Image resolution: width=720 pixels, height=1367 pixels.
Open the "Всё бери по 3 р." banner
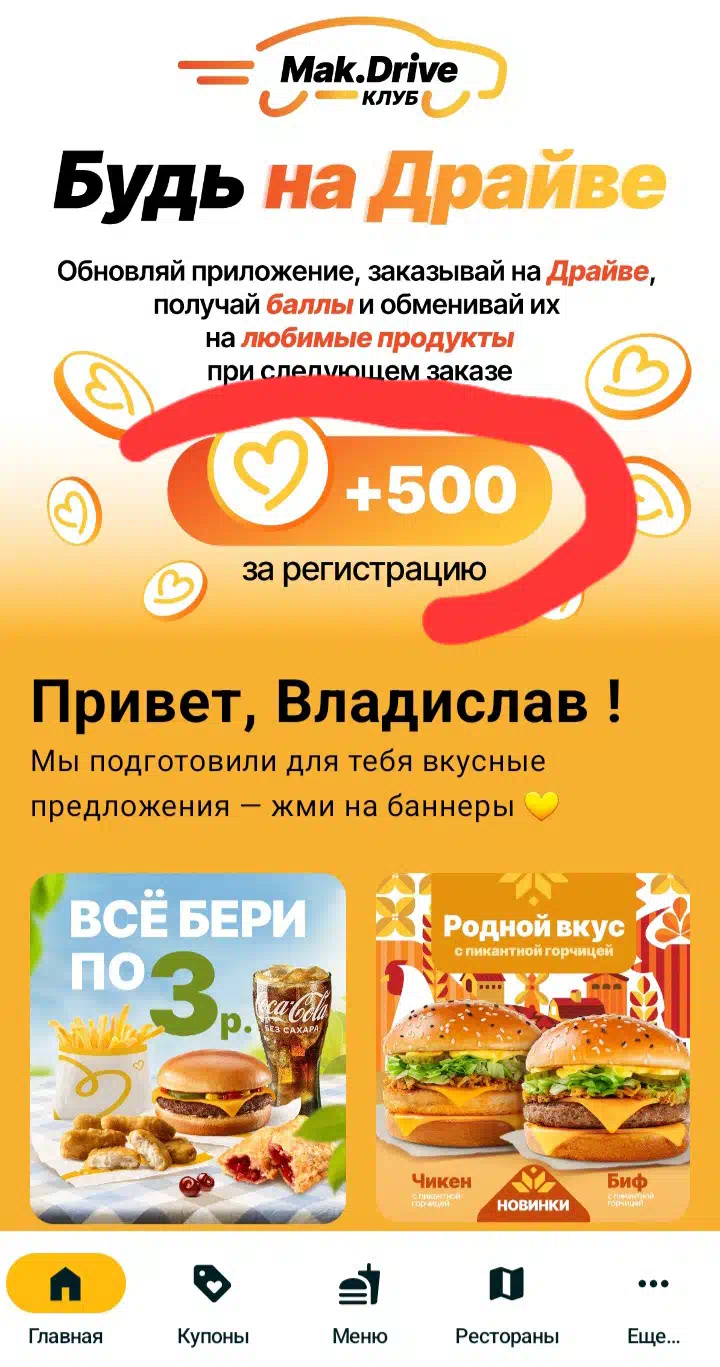click(188, 1047)
